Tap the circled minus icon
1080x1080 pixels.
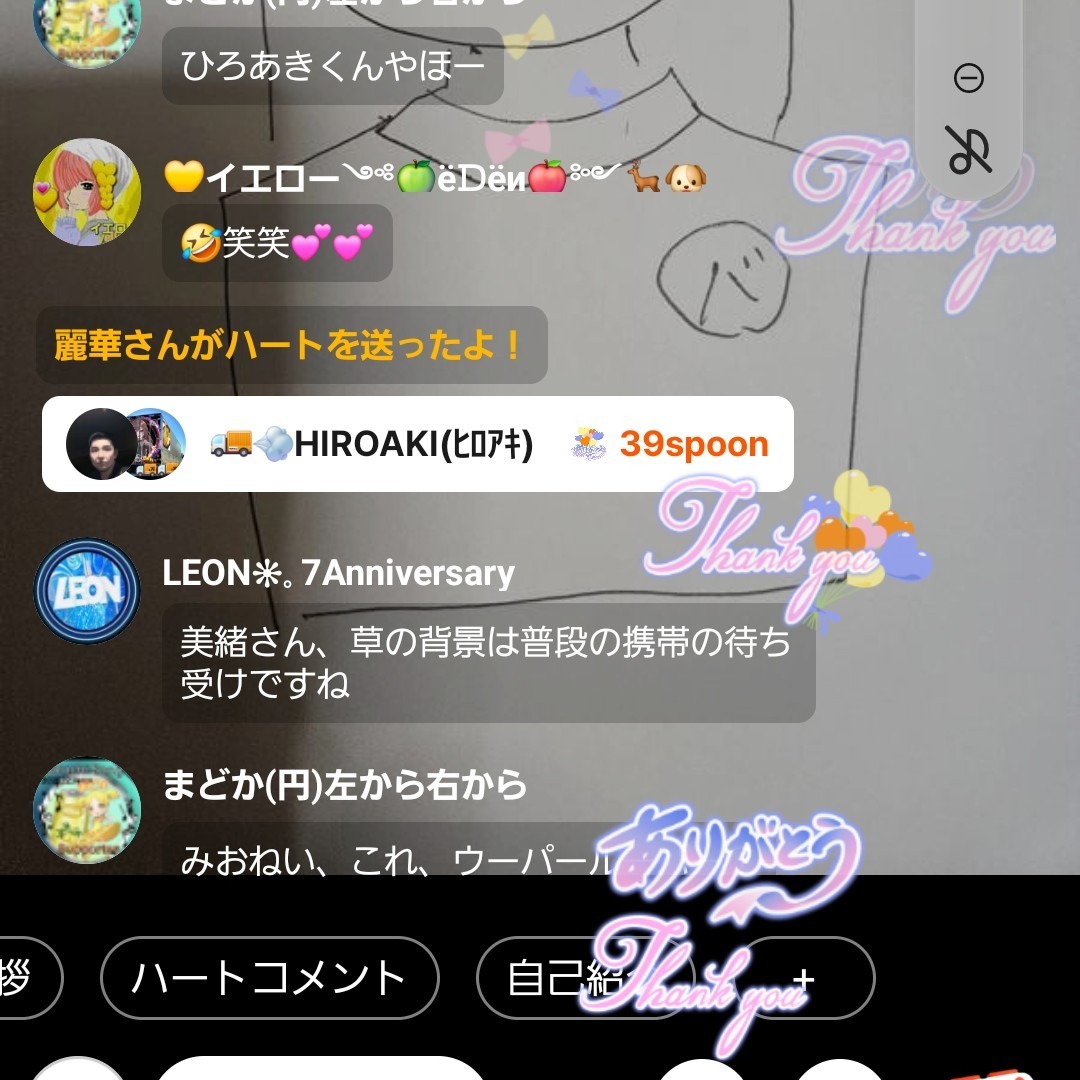click(x=968, y=78)
